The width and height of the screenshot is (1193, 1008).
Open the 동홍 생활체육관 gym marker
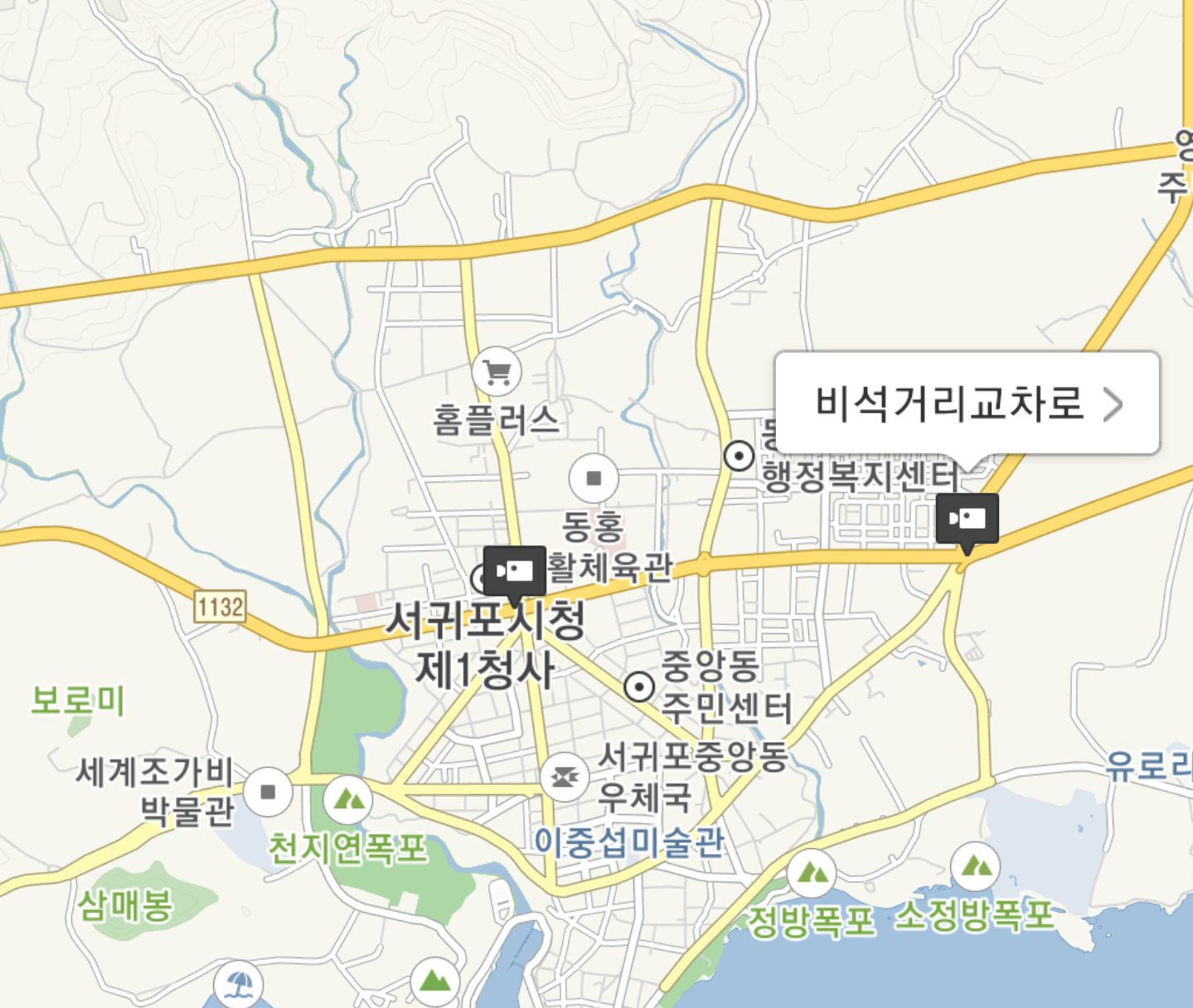(x=594, y=478)
